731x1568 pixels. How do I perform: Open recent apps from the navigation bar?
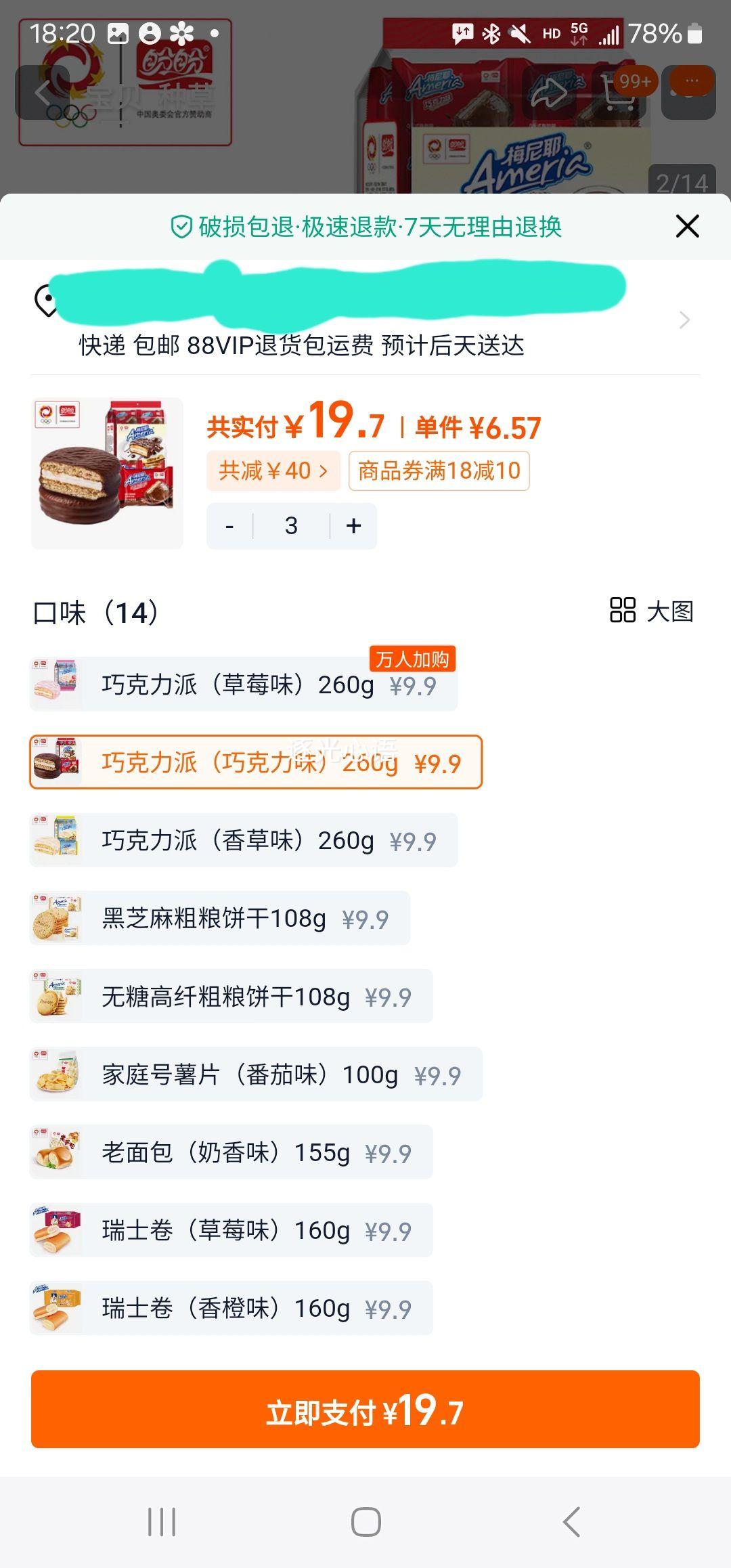(x=162, y=1522)
